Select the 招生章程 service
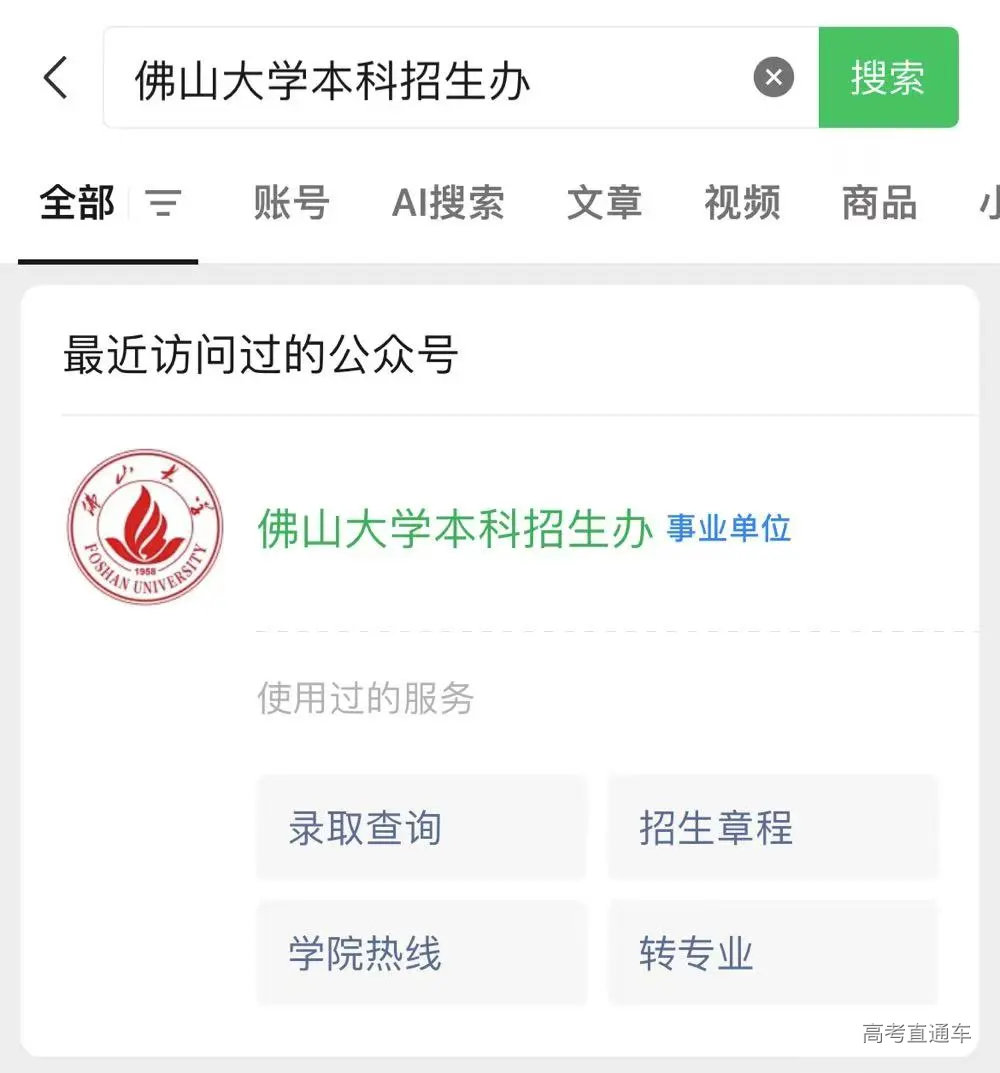 773,827
